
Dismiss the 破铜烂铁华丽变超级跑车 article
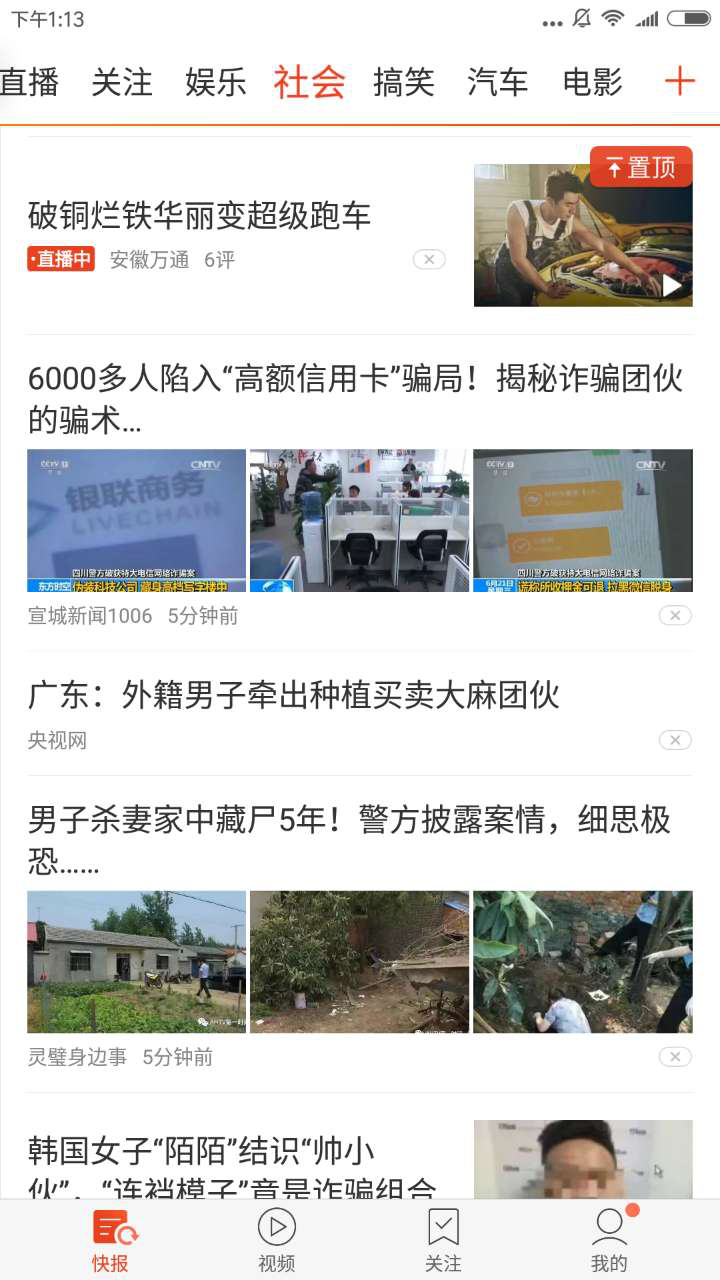click(x=429, y=260)
